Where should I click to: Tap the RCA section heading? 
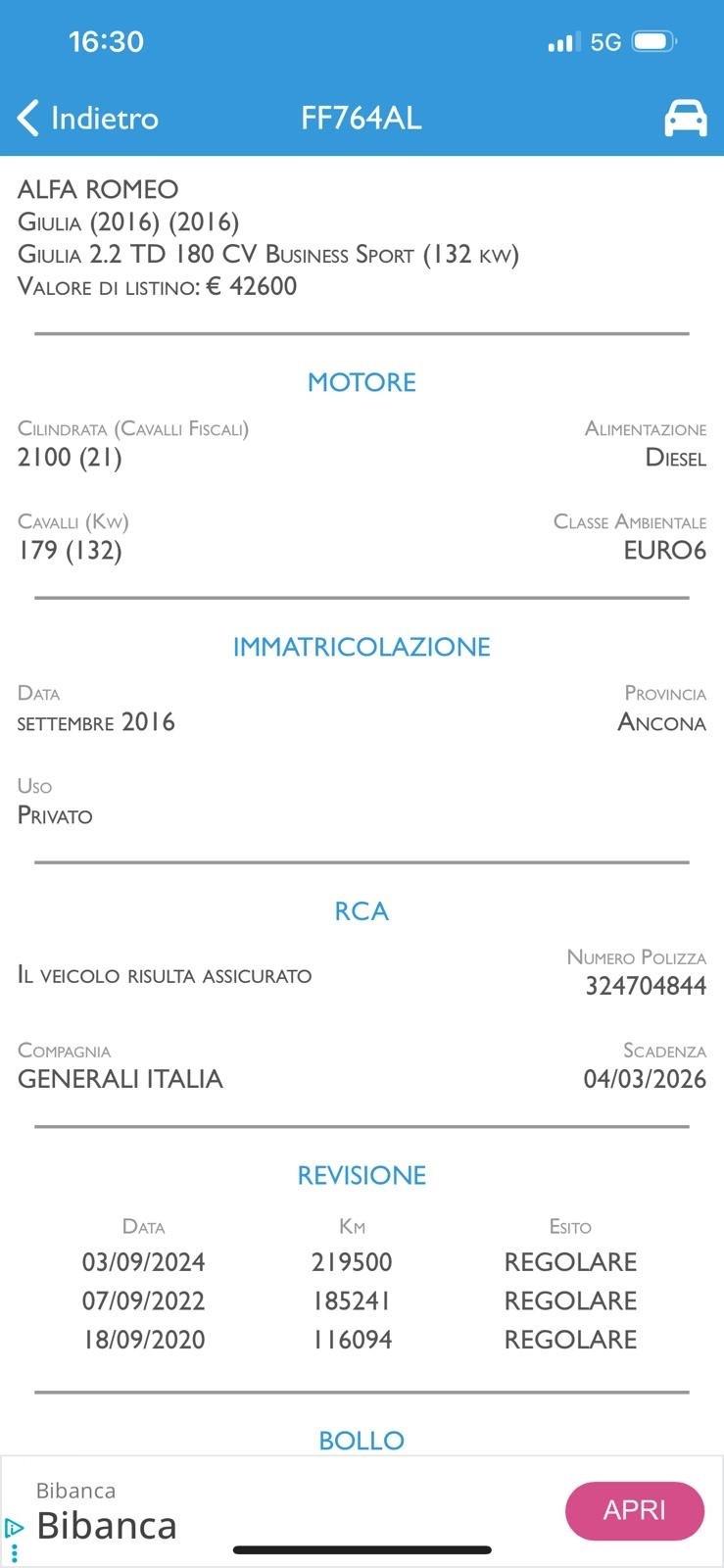point(362,910)
